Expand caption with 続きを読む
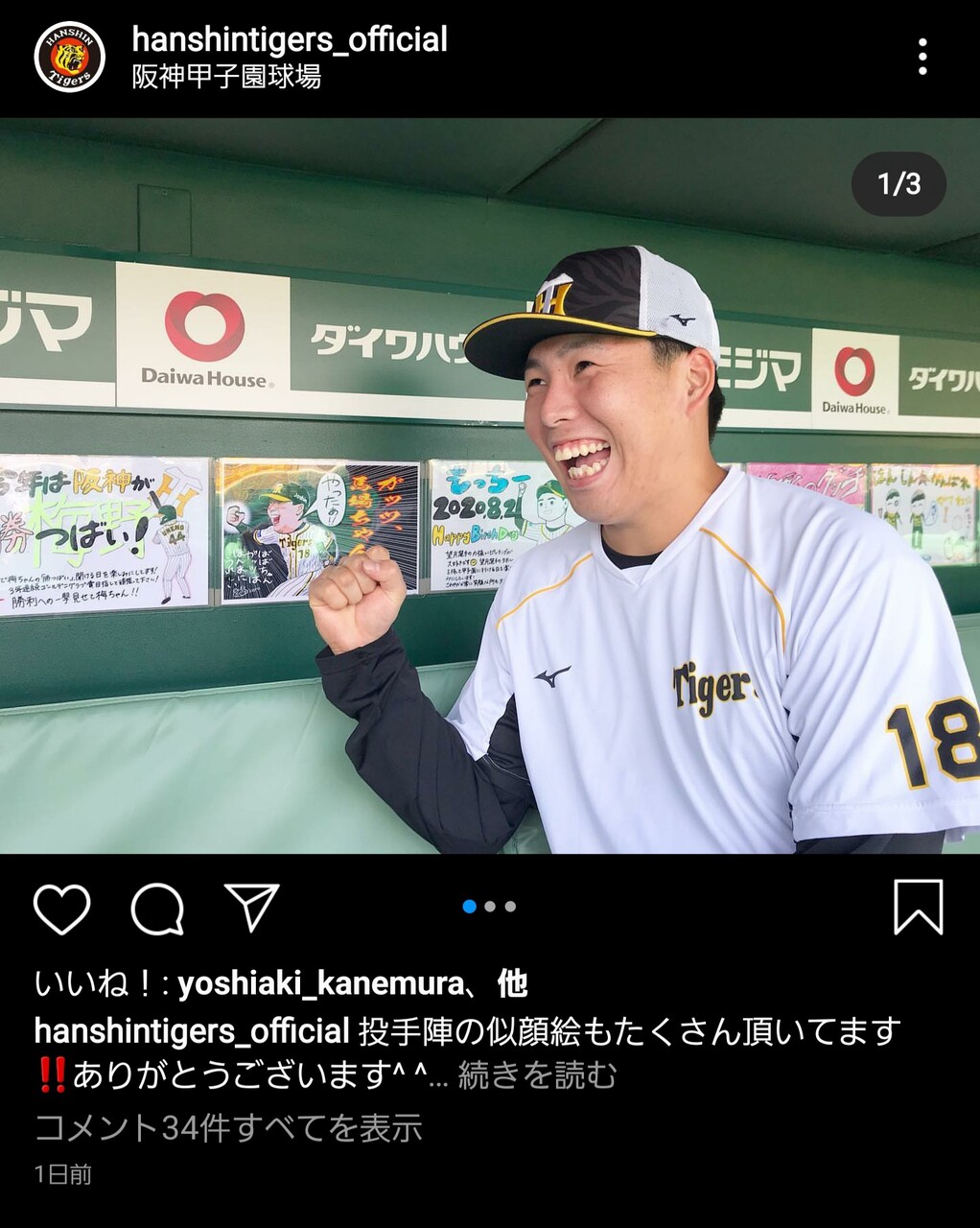980x1228 pixels. click(537, 1075)
